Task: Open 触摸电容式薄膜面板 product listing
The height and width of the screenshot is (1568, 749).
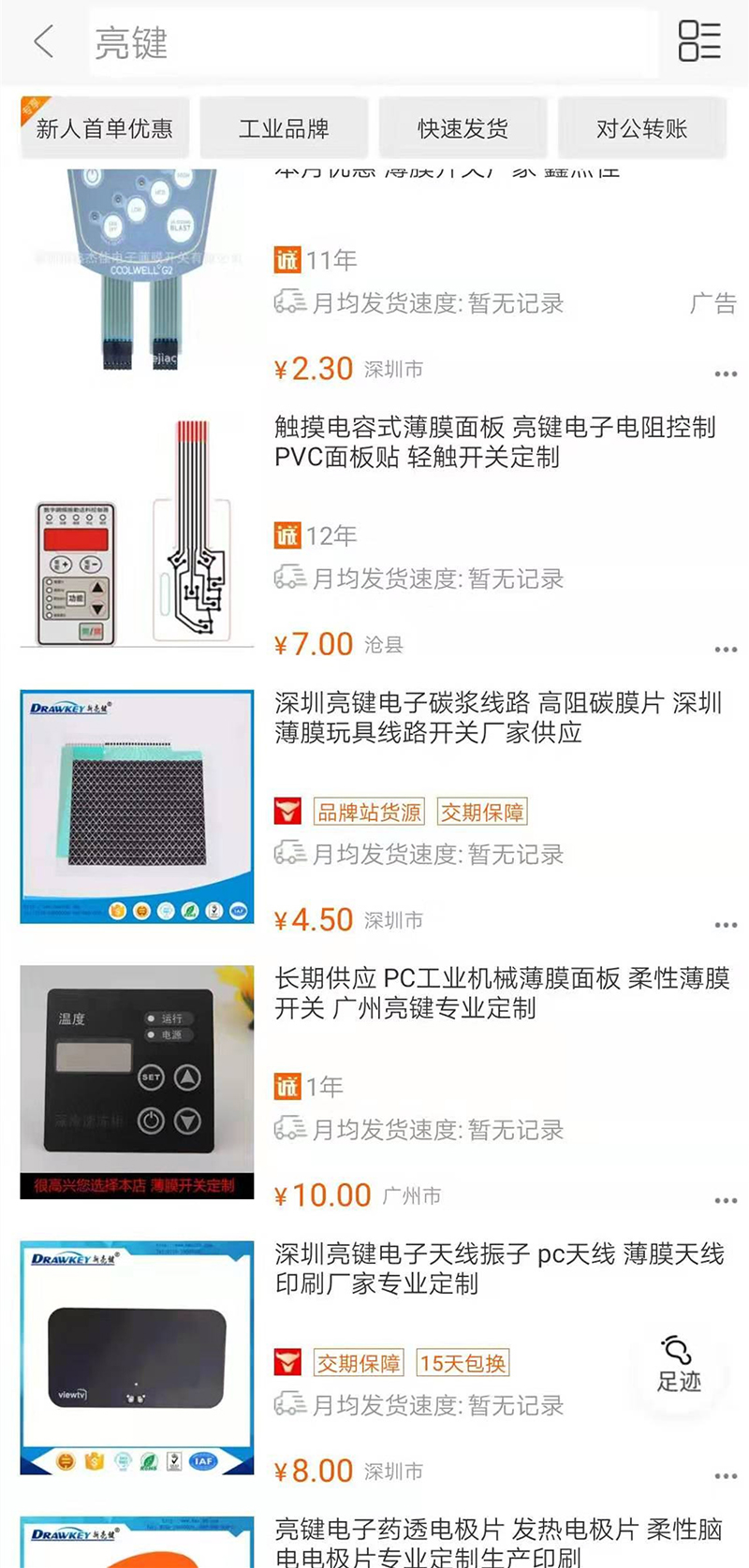Action: tap(494, 442)
